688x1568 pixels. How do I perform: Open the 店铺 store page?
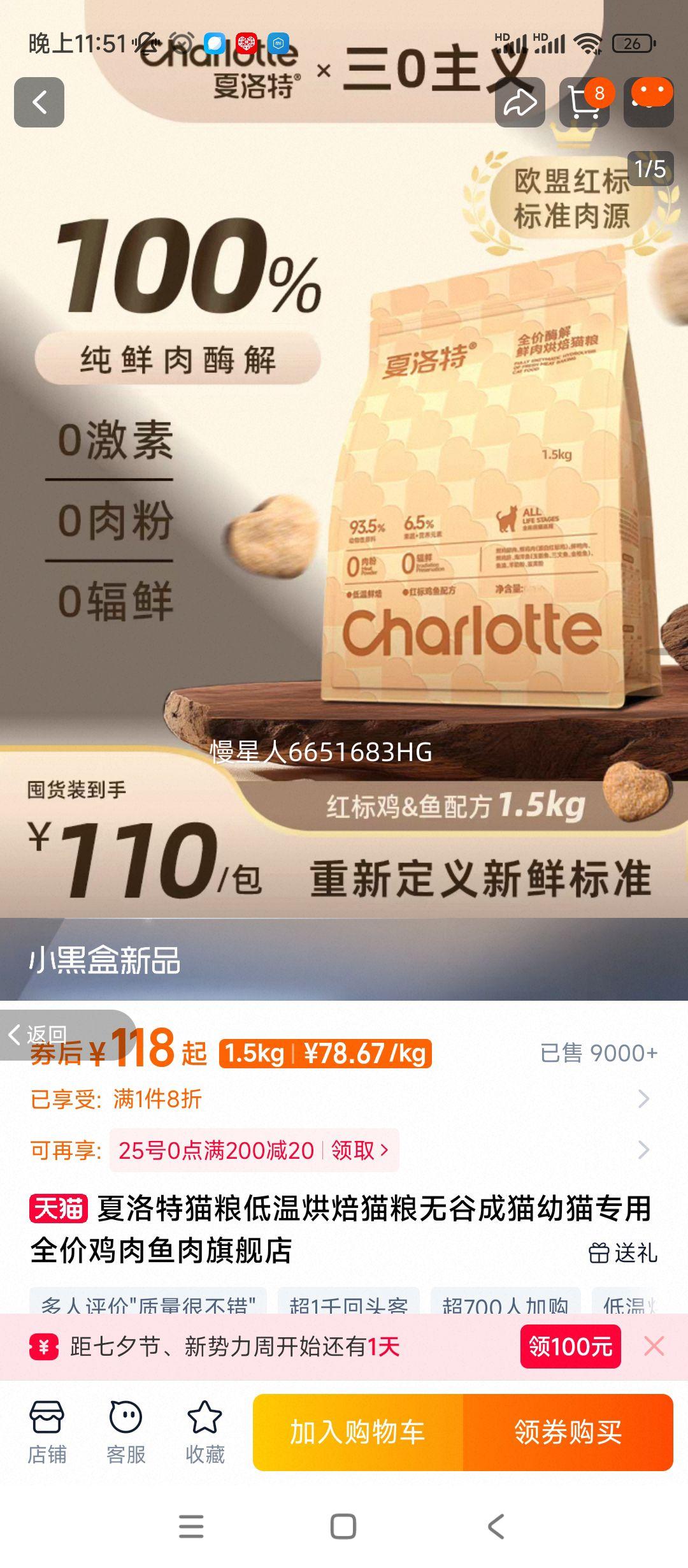(x=47, y=1431)
